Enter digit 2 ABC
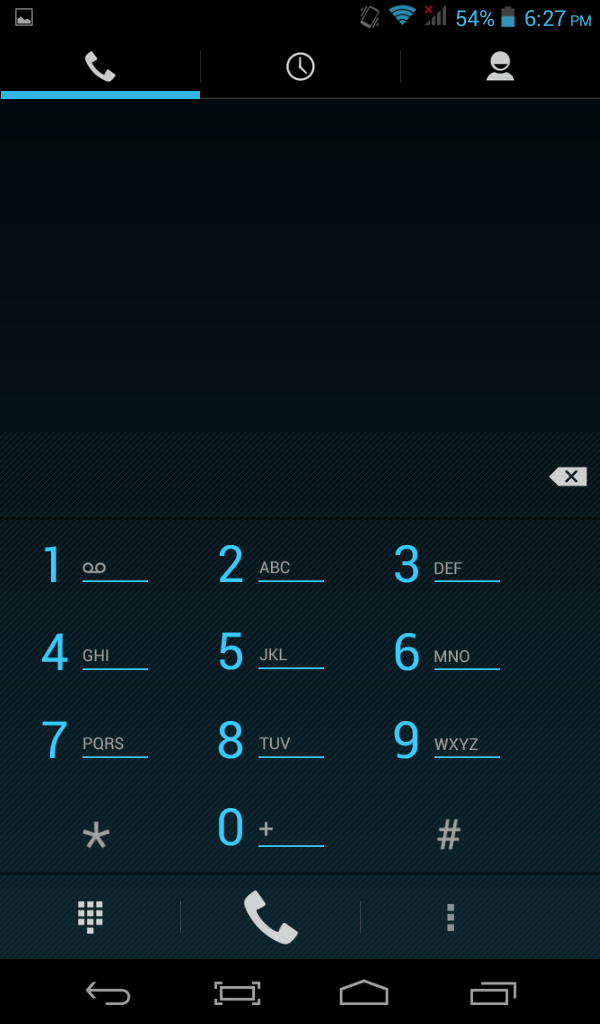The height and width of the screenshot is (1024, 600). coord(270,565)
